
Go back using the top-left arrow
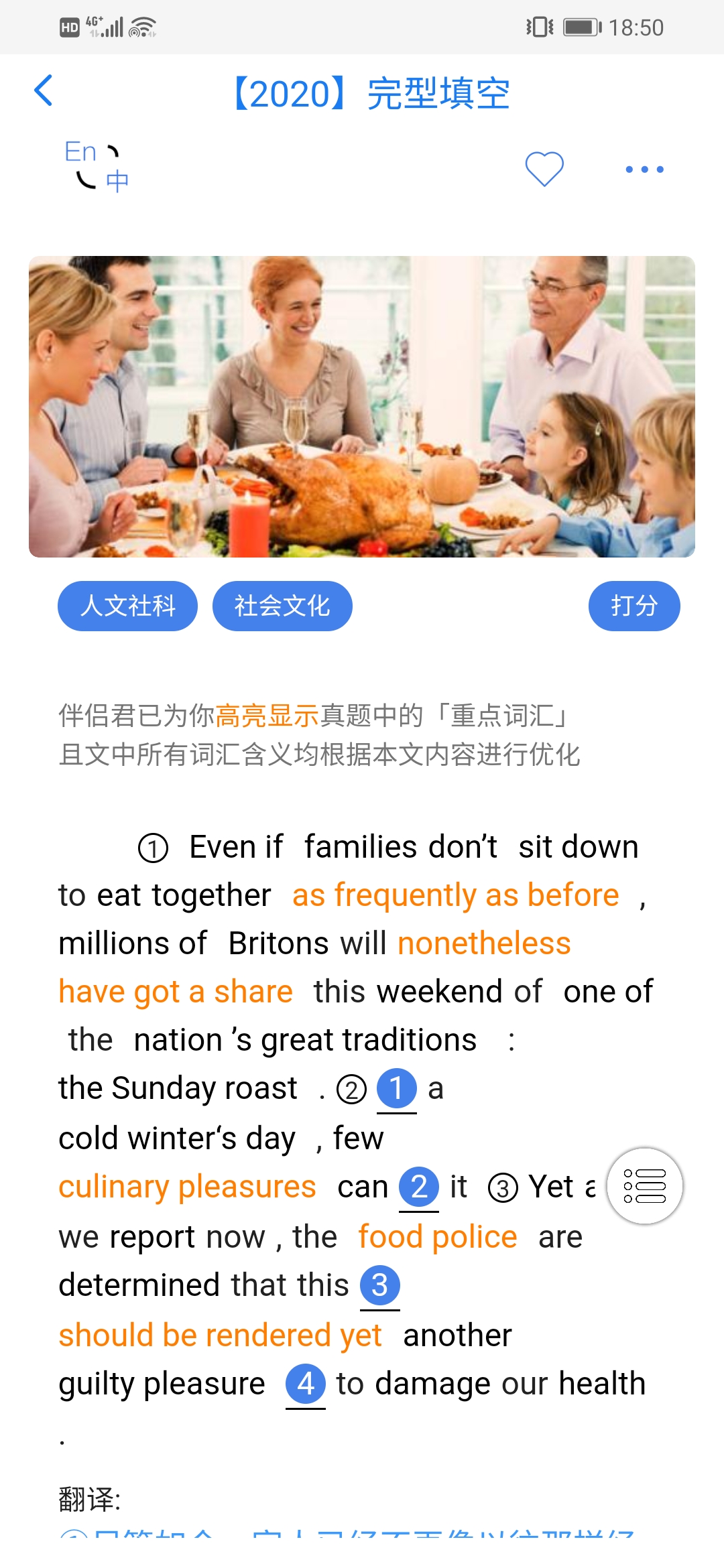44,91
